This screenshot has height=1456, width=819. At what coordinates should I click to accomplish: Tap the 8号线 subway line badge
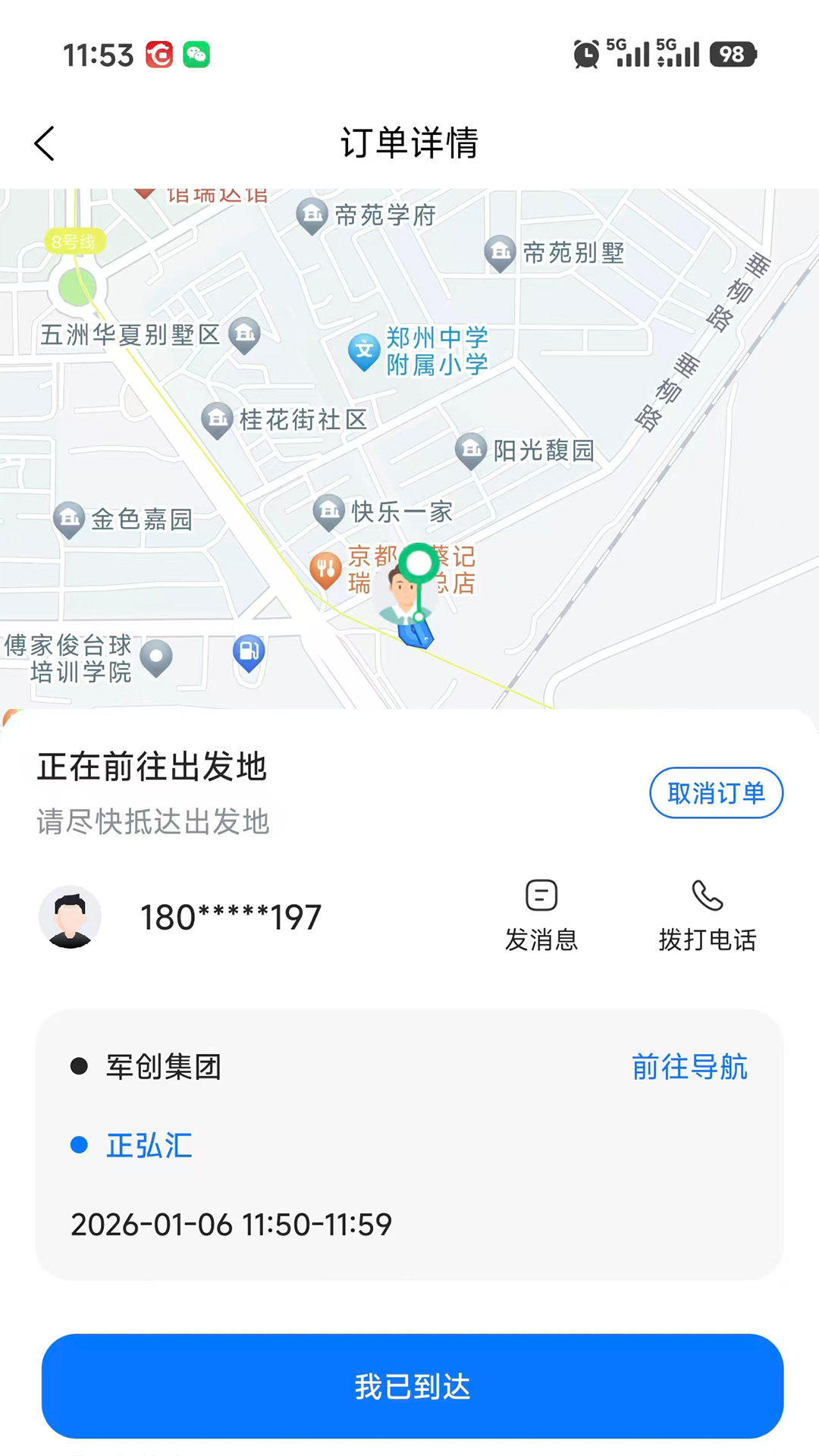pos(74,241)
